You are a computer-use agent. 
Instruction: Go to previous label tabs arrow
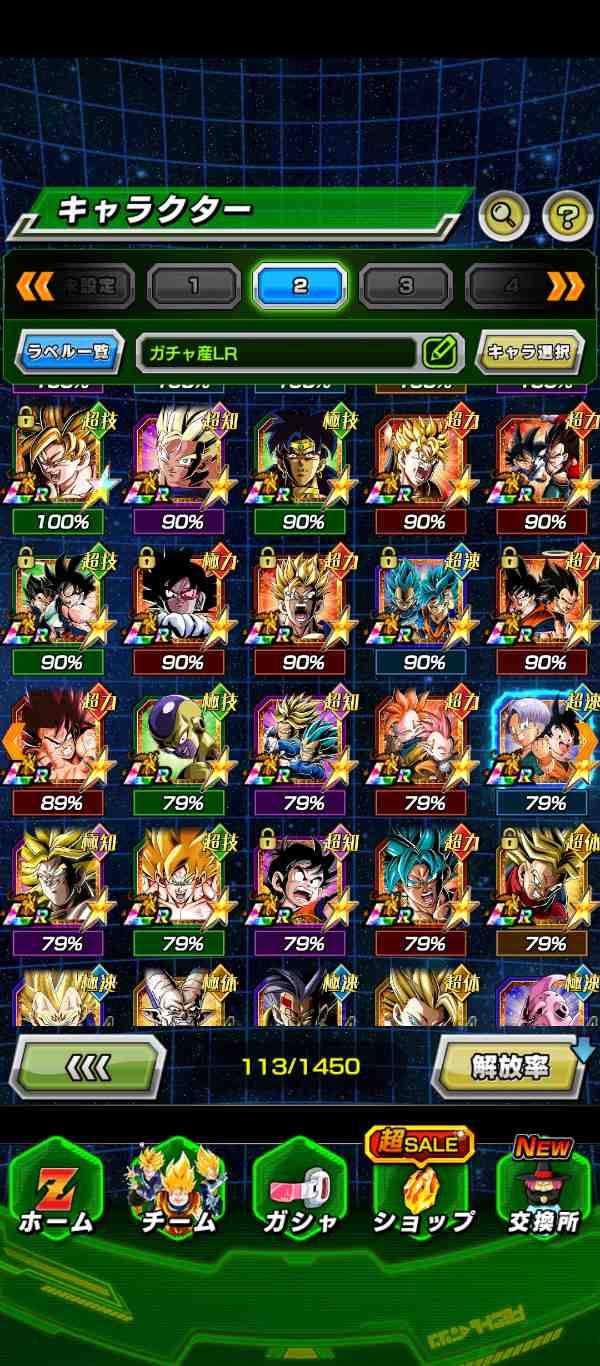tap(33, 287)
